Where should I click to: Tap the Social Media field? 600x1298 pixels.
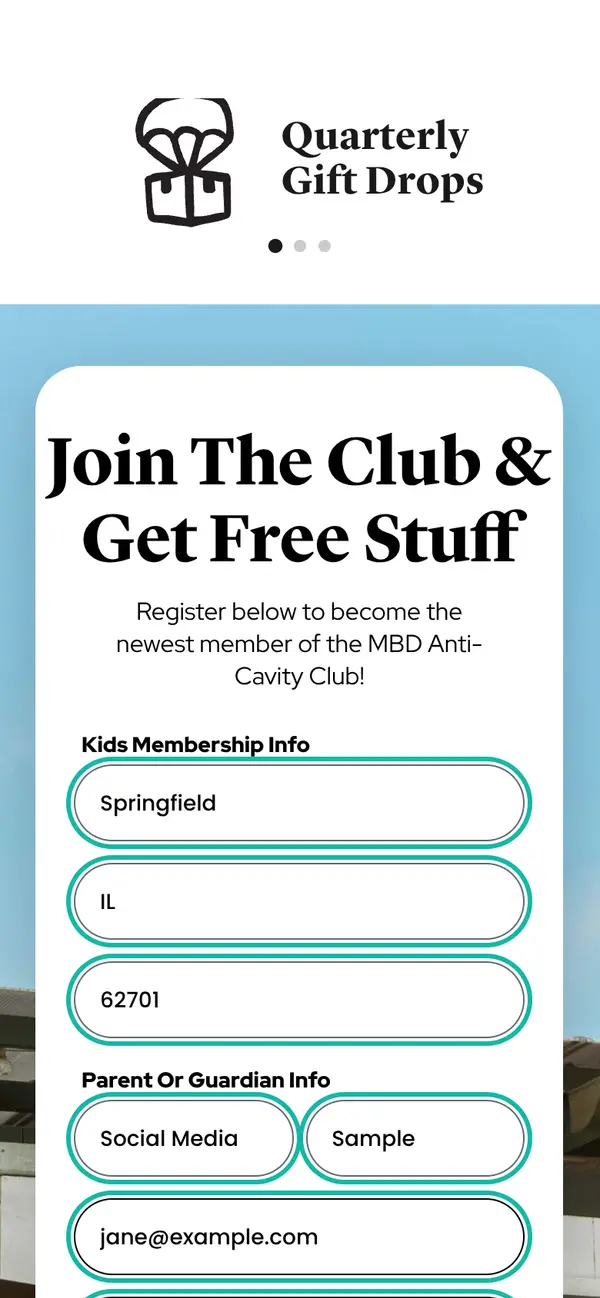pyautogui.click(x=183, y=1138)
